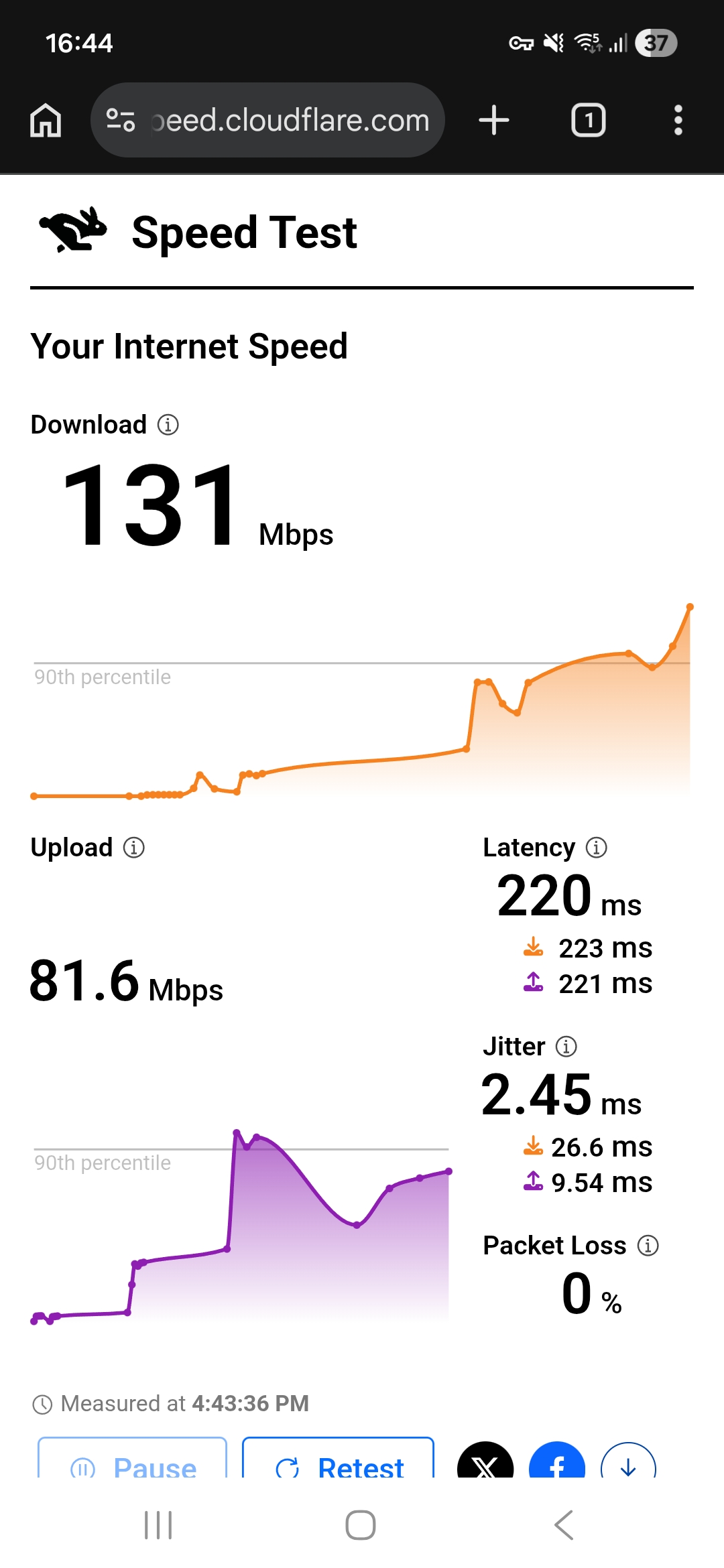Open the Chrome overflow menu

pos(678,120)
